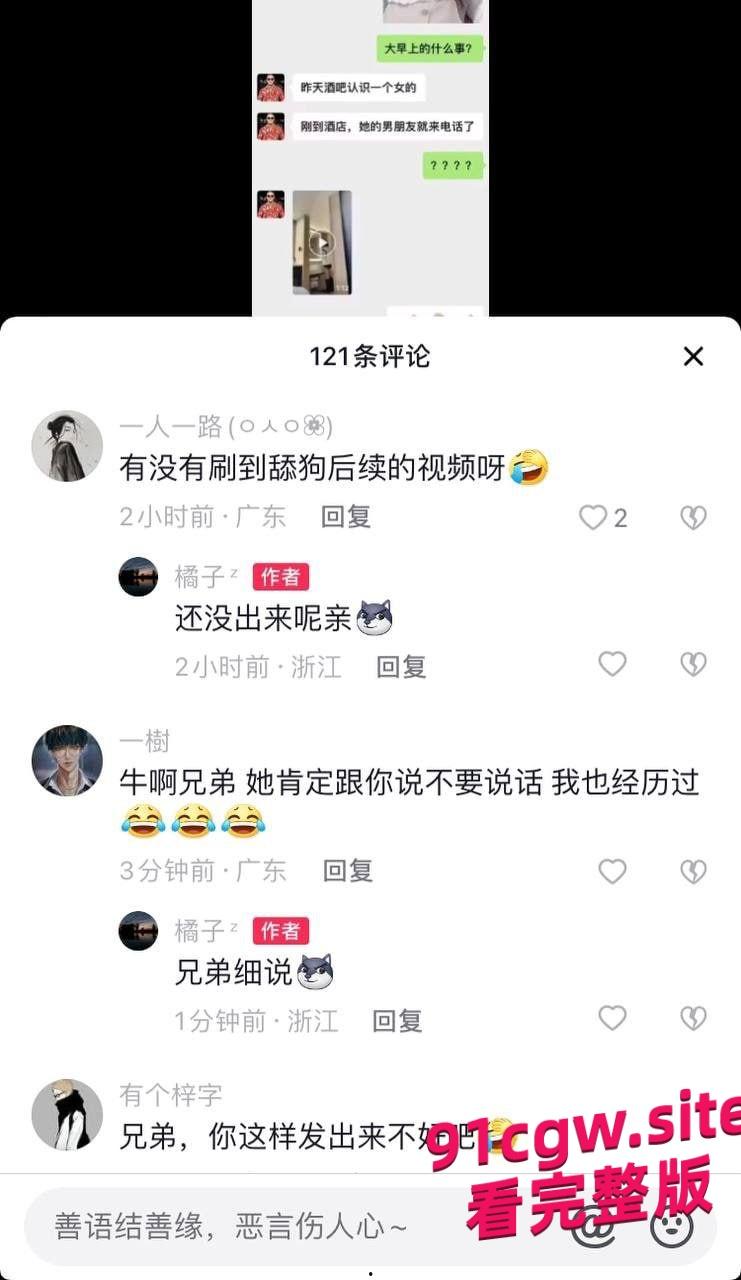Close the 121条评论 comments panel

point(692,356)
